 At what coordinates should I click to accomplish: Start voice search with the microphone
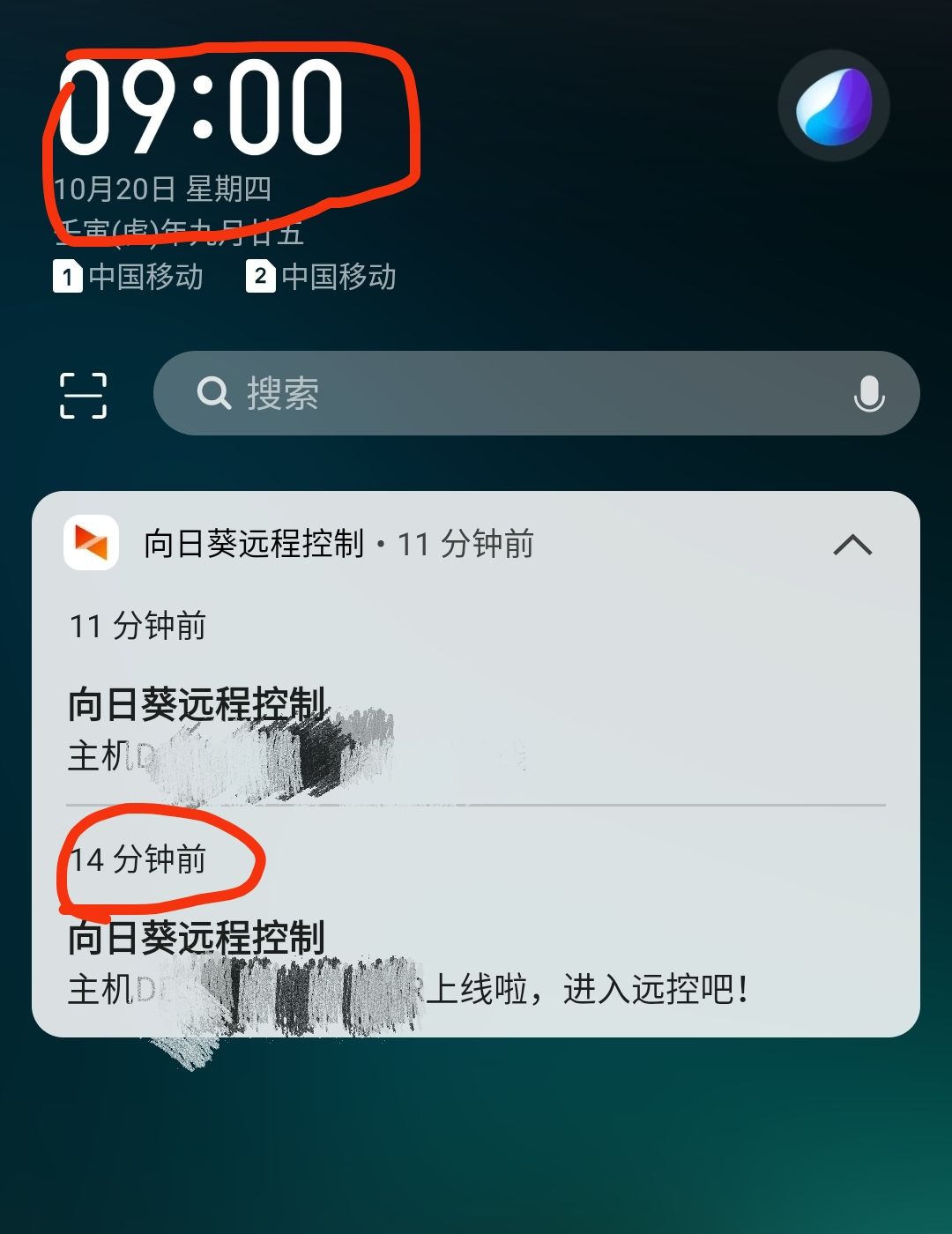click(x=868, y=393)
